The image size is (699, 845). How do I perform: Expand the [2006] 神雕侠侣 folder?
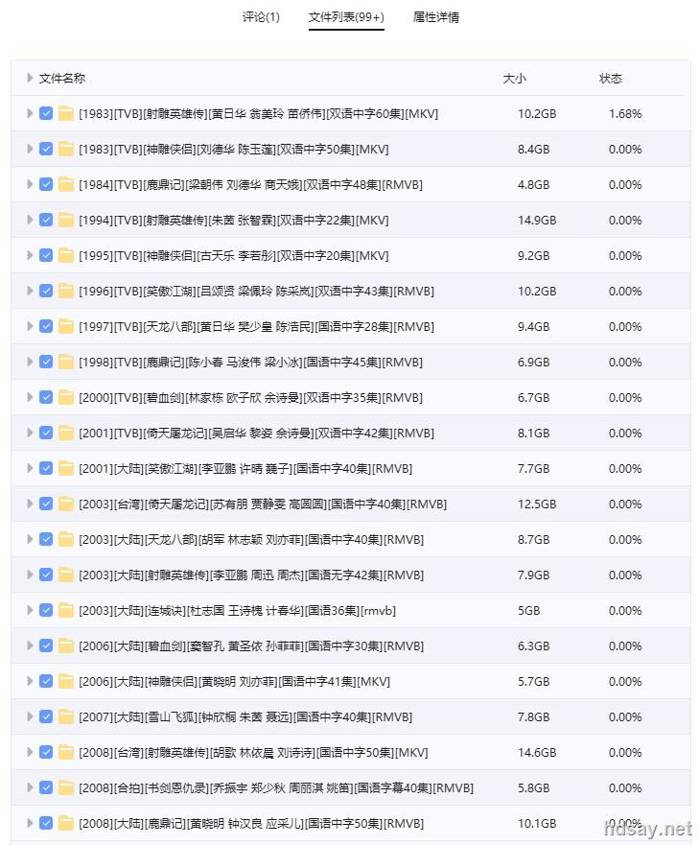(x=30, y=681)
